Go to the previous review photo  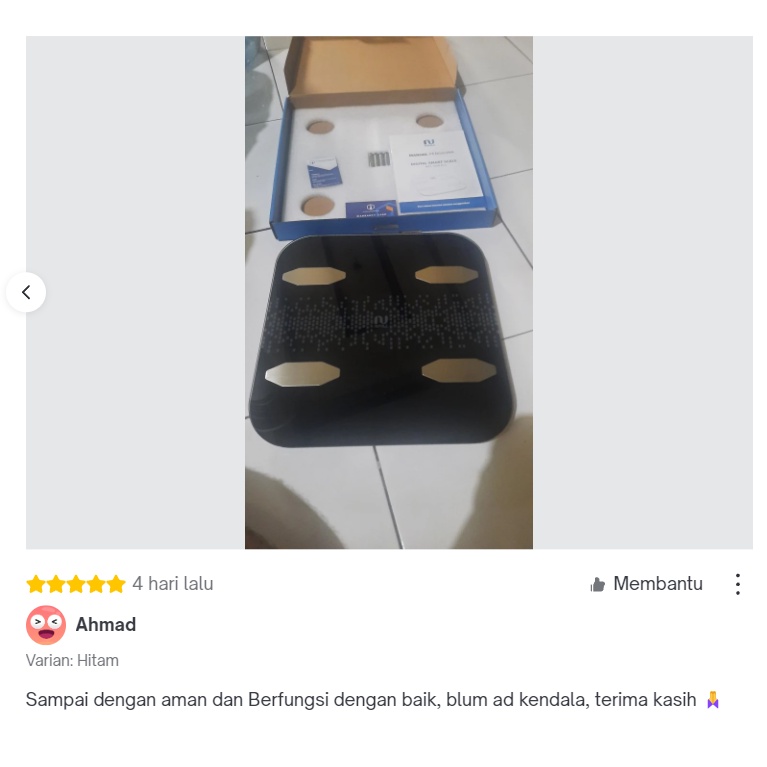26,292
